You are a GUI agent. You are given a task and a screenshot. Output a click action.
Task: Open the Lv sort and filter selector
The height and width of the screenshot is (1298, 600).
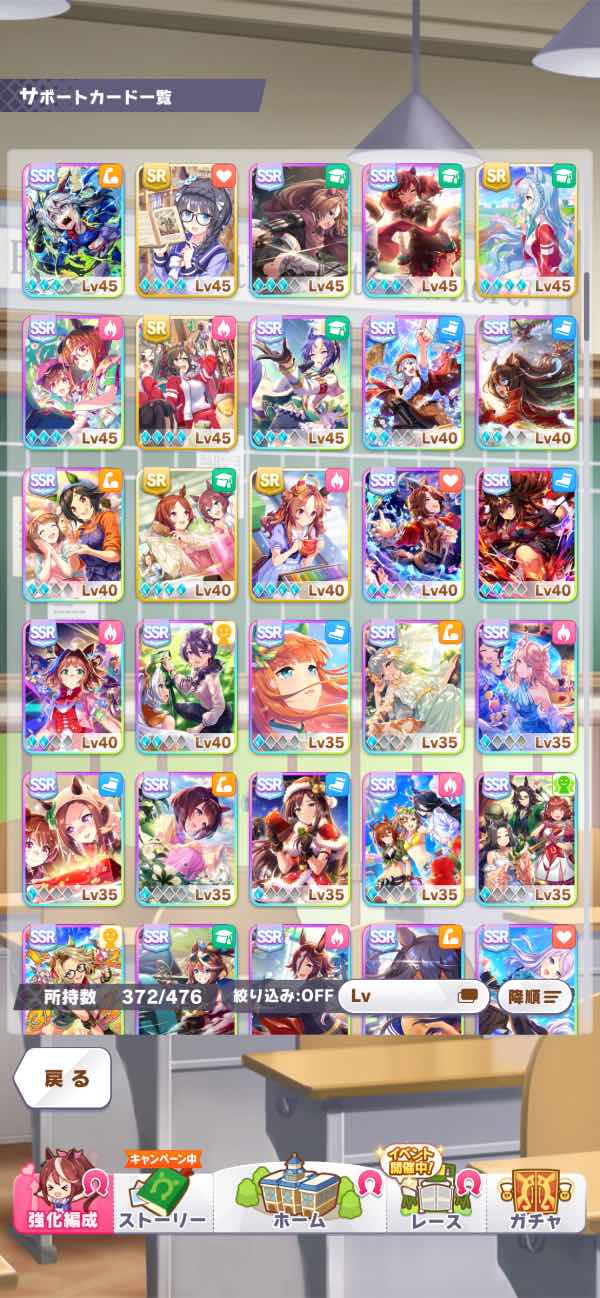(413, 996)
